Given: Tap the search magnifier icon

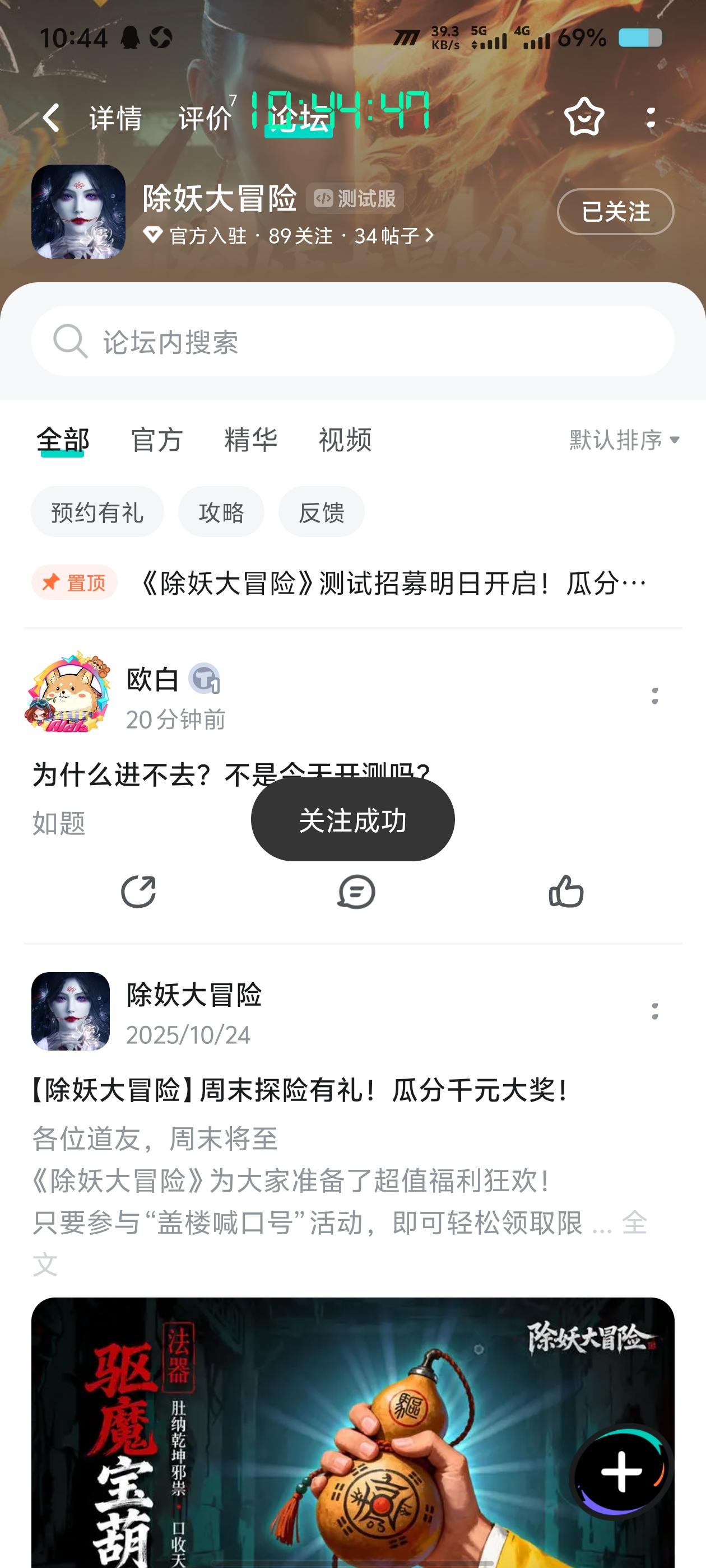Looking at the screenshot, I should (x=71, y=342).
